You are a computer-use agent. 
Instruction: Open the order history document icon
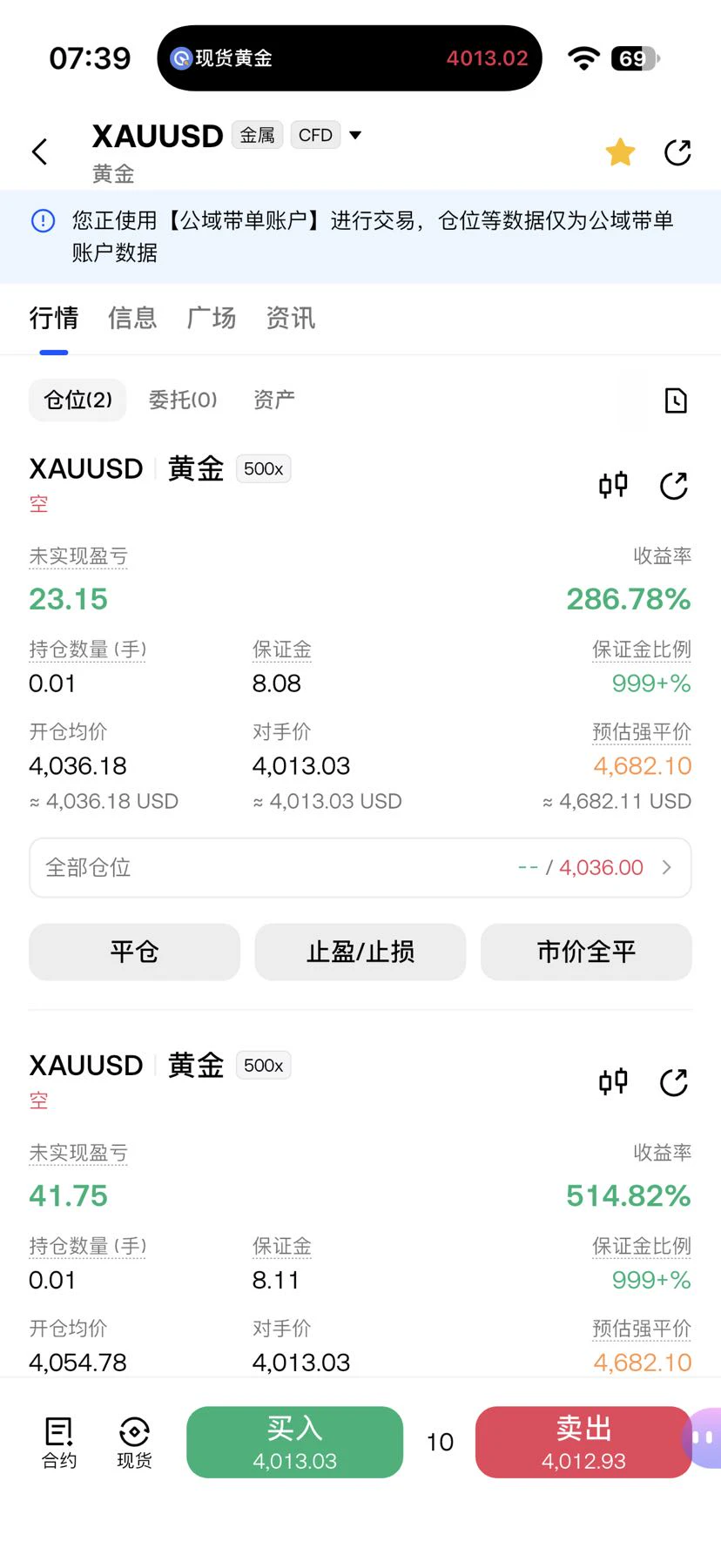tap(676, 400)
